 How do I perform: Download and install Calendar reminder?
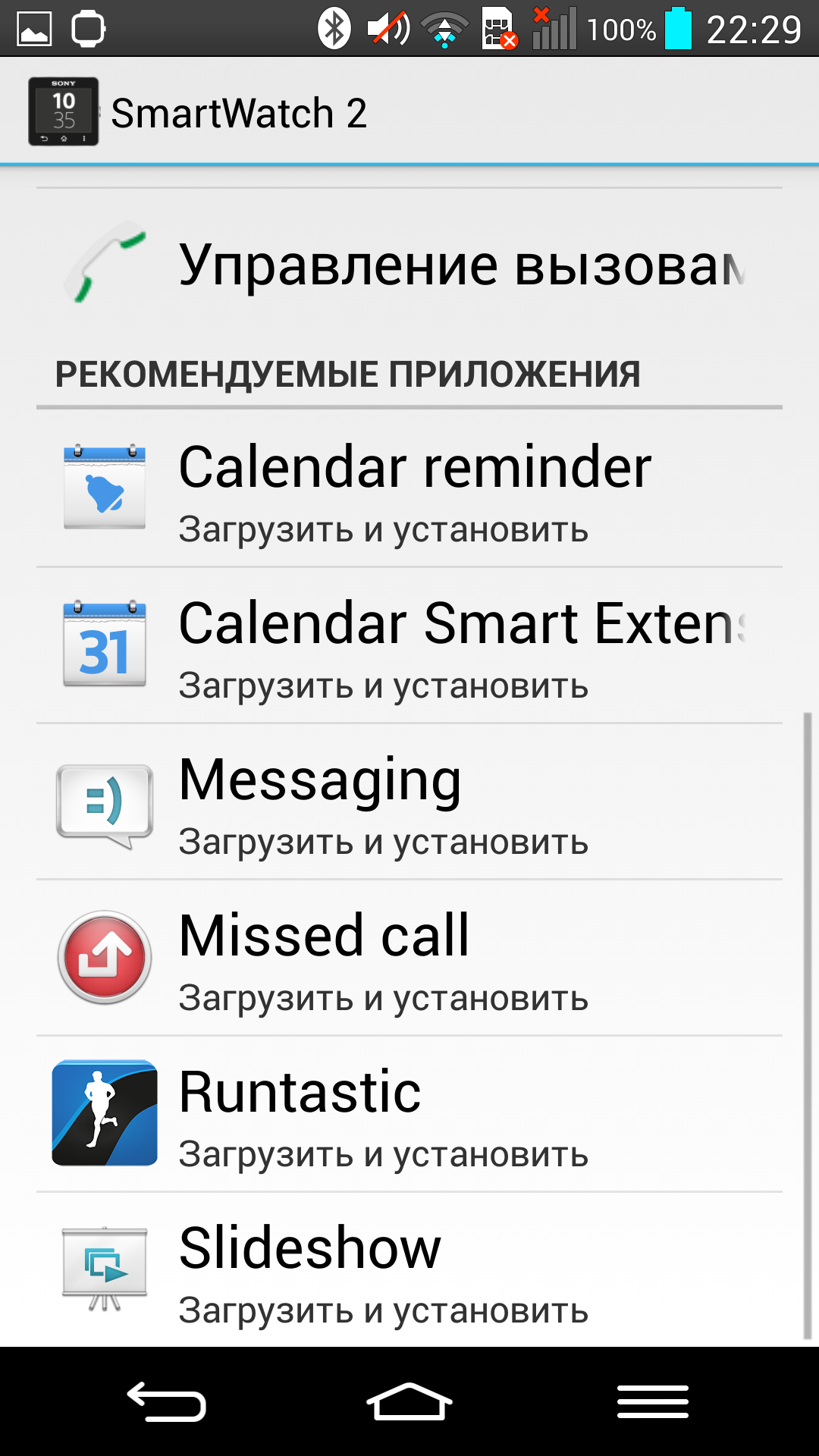point(409,488)
